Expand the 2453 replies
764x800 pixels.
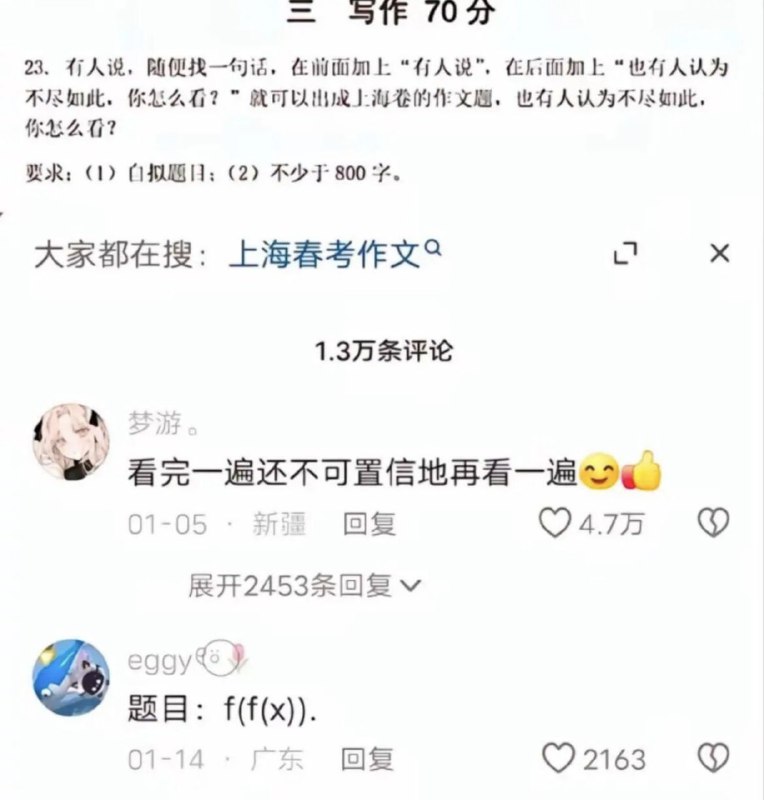tap(305, 586)
